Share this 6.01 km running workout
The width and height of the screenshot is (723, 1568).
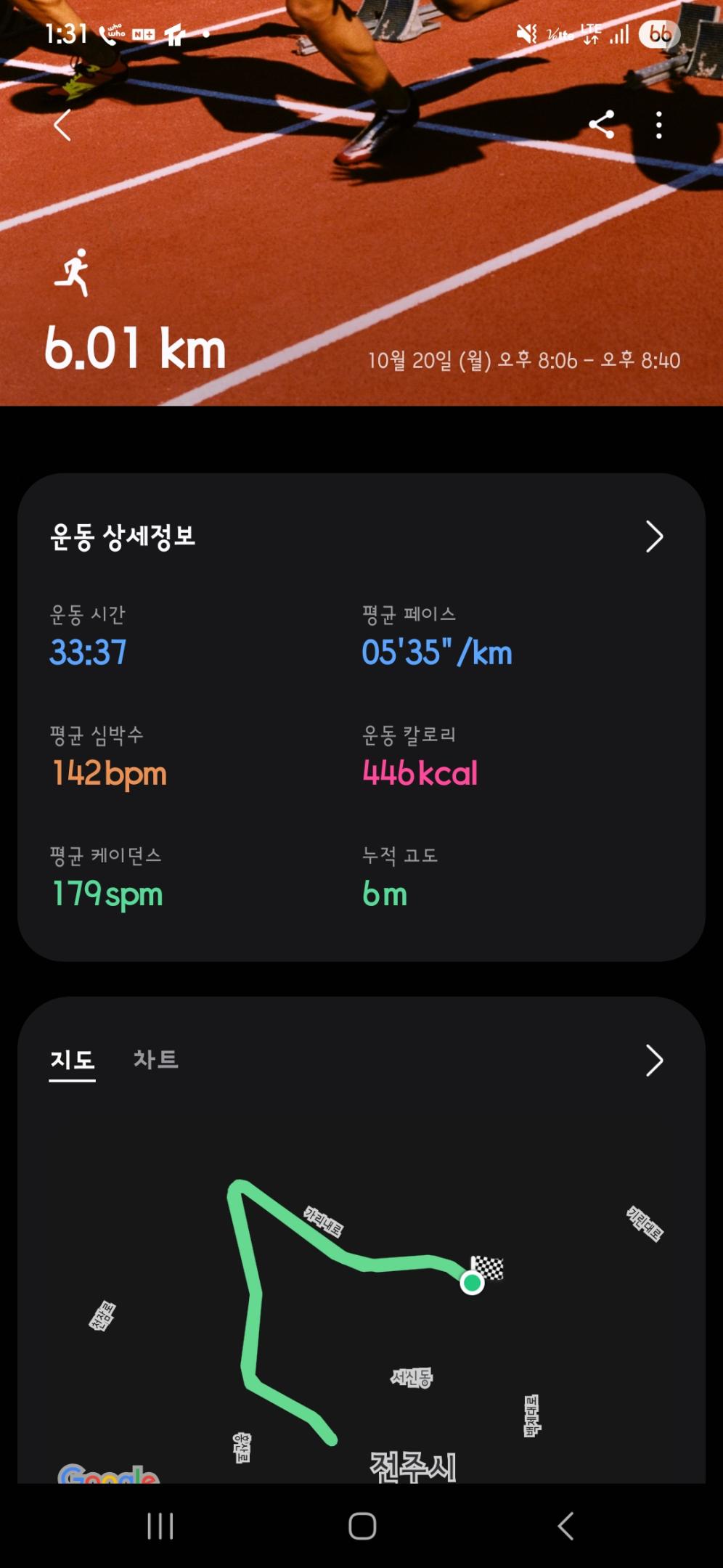(602, 125)
